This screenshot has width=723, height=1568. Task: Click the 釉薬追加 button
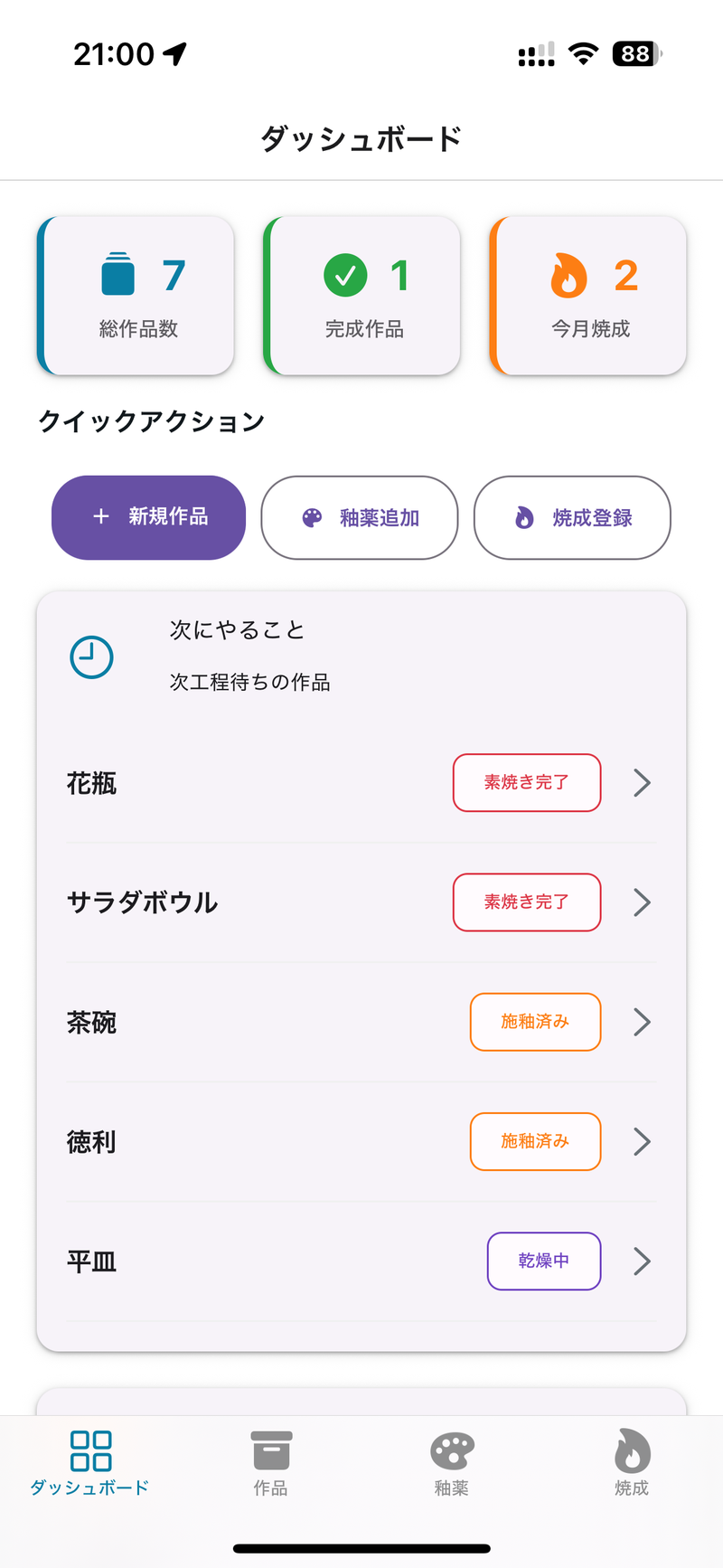pos(359,517)
